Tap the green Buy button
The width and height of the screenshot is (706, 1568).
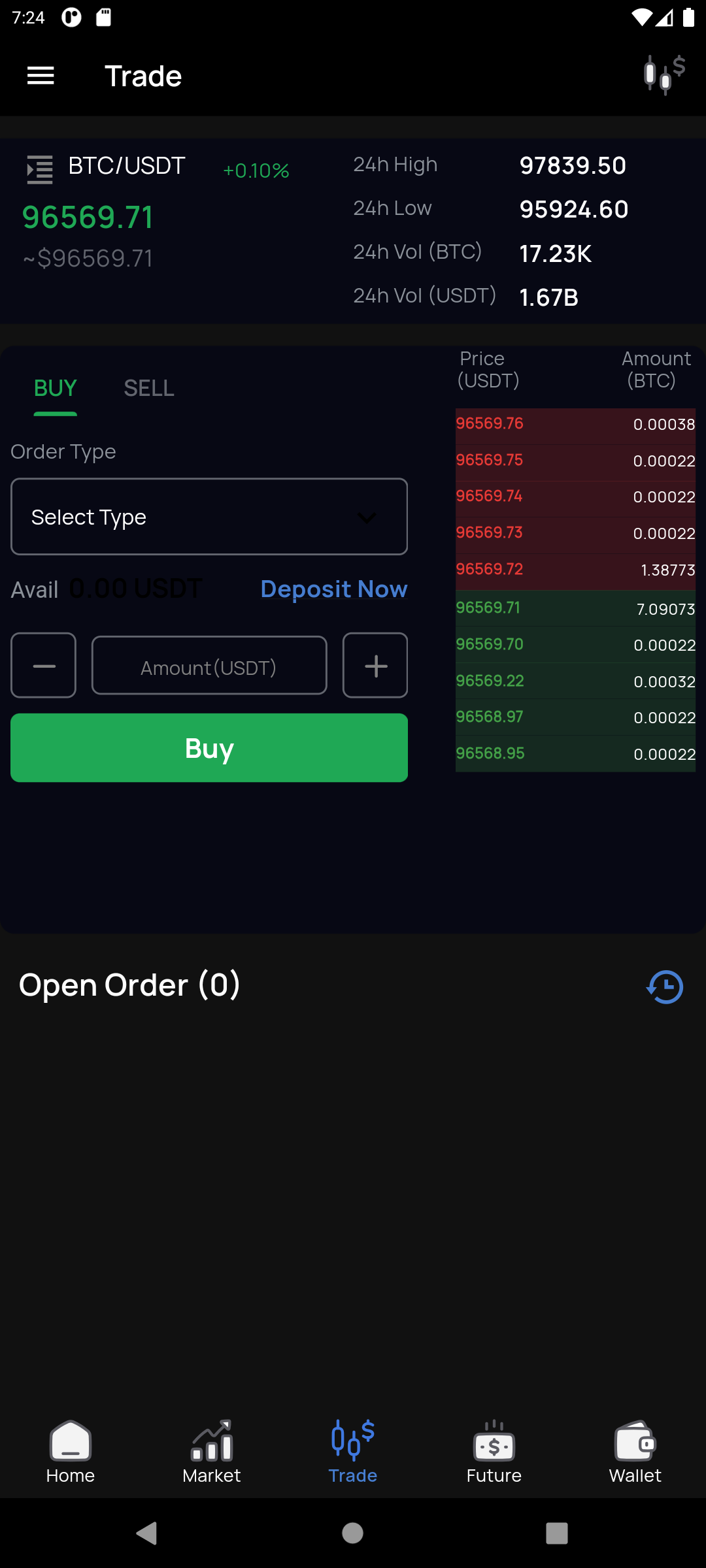[x=209, y=748]
